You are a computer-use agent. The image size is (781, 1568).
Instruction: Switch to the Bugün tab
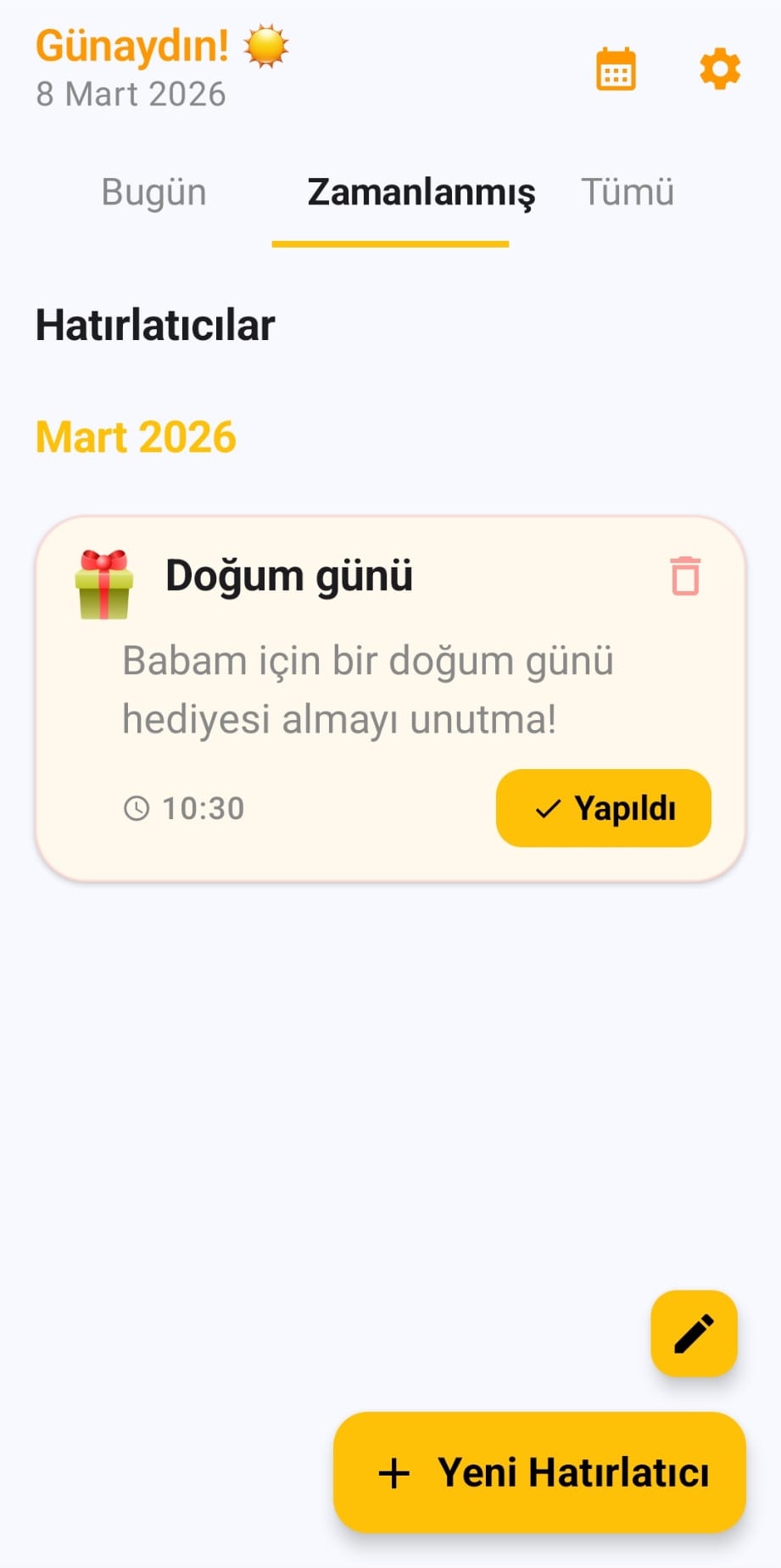point(153,193)
